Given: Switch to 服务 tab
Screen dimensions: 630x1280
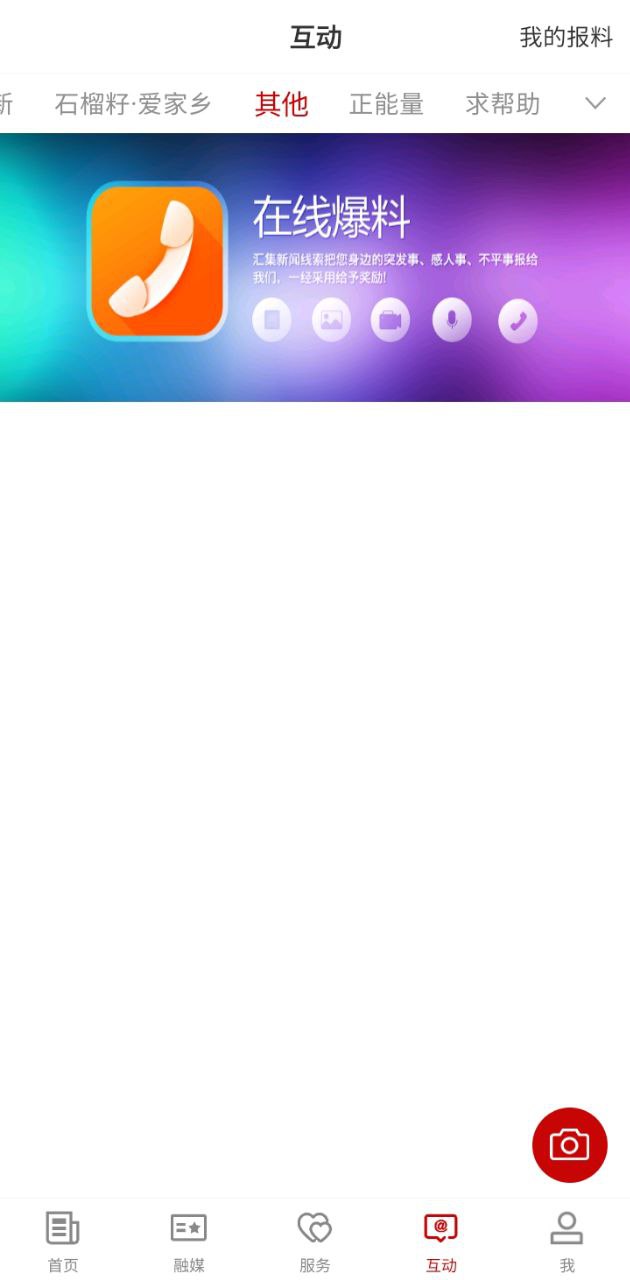Looking at the screenshot, I should [315, 1241].
